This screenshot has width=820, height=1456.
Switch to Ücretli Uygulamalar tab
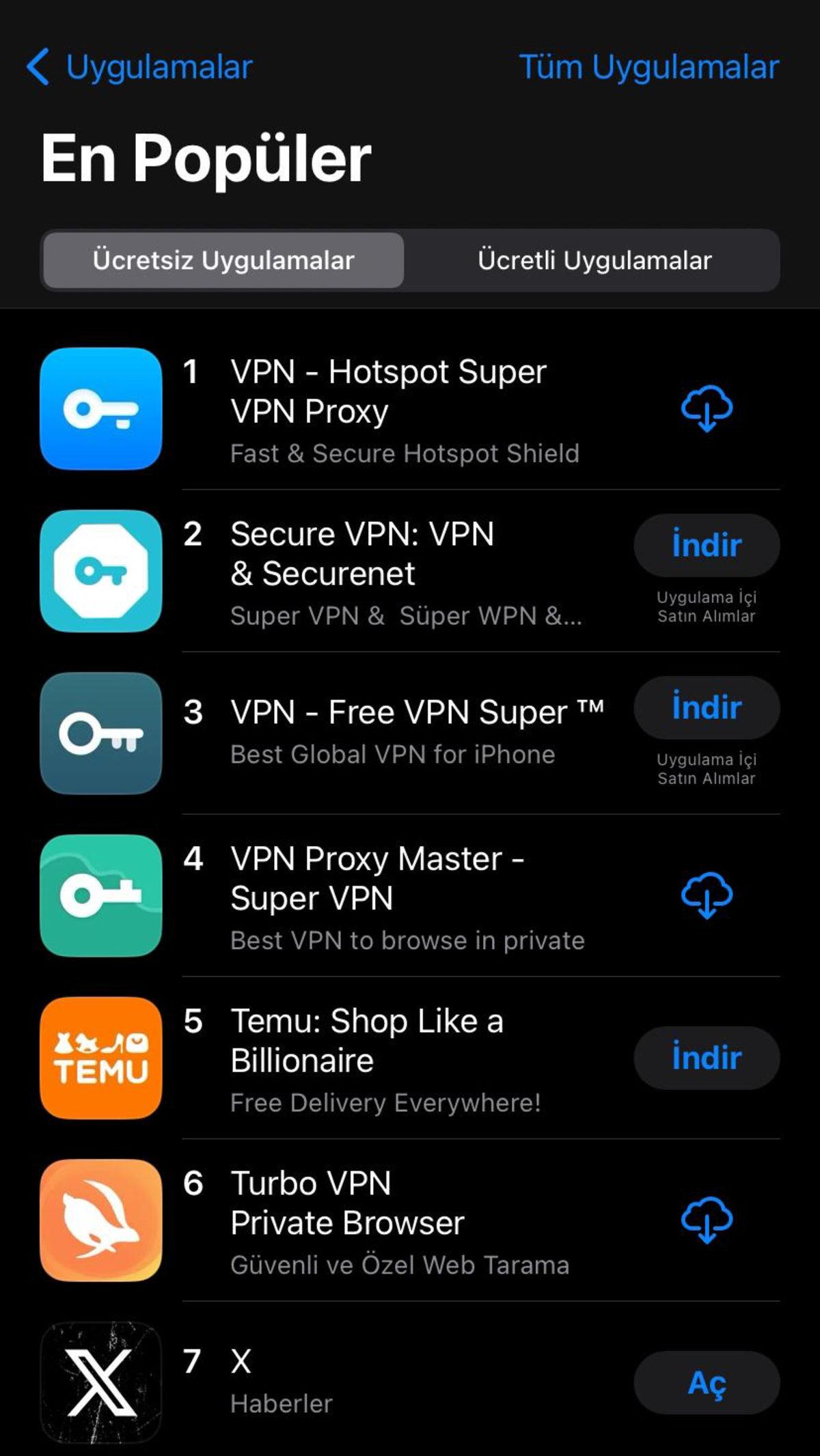coord(594,260)
